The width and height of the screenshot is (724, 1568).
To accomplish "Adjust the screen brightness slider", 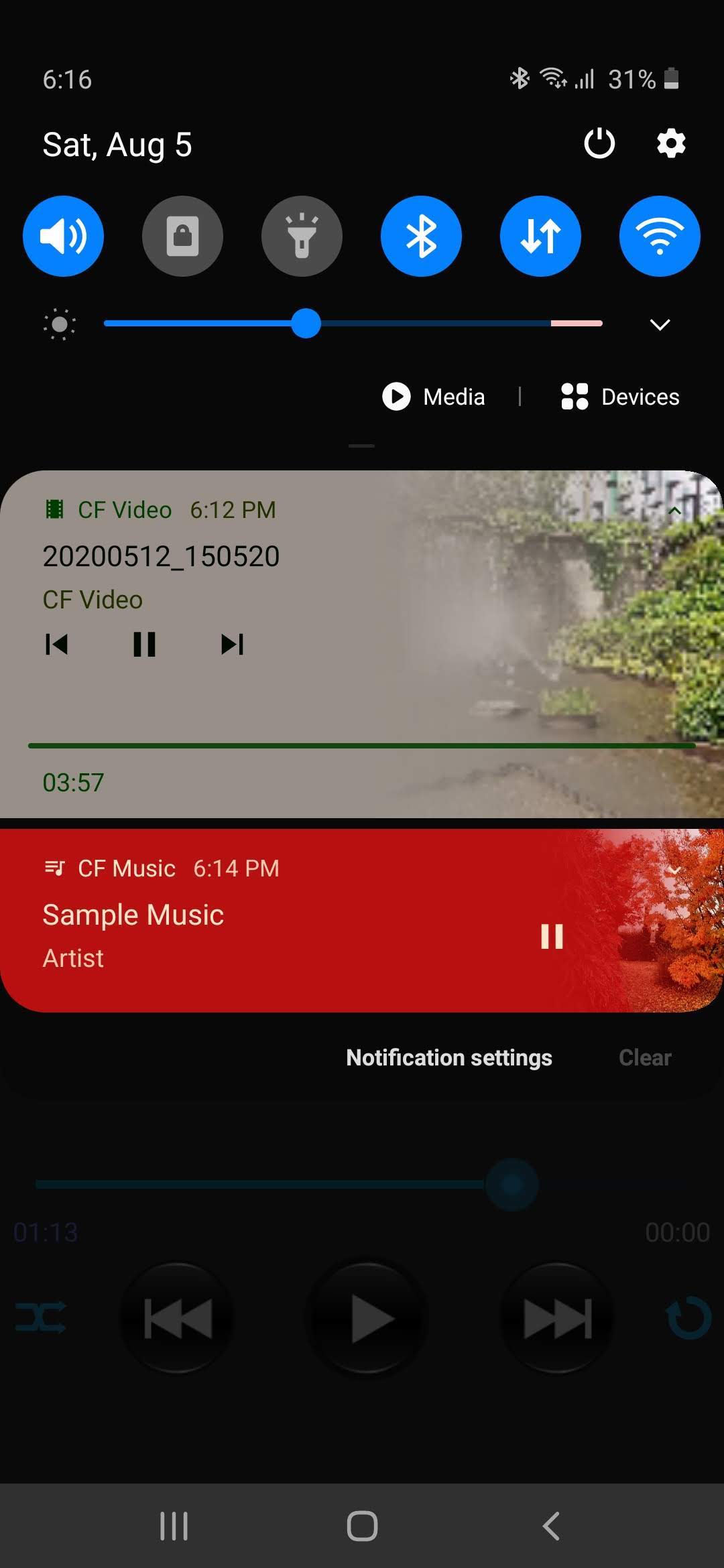I will coord(306,324).
